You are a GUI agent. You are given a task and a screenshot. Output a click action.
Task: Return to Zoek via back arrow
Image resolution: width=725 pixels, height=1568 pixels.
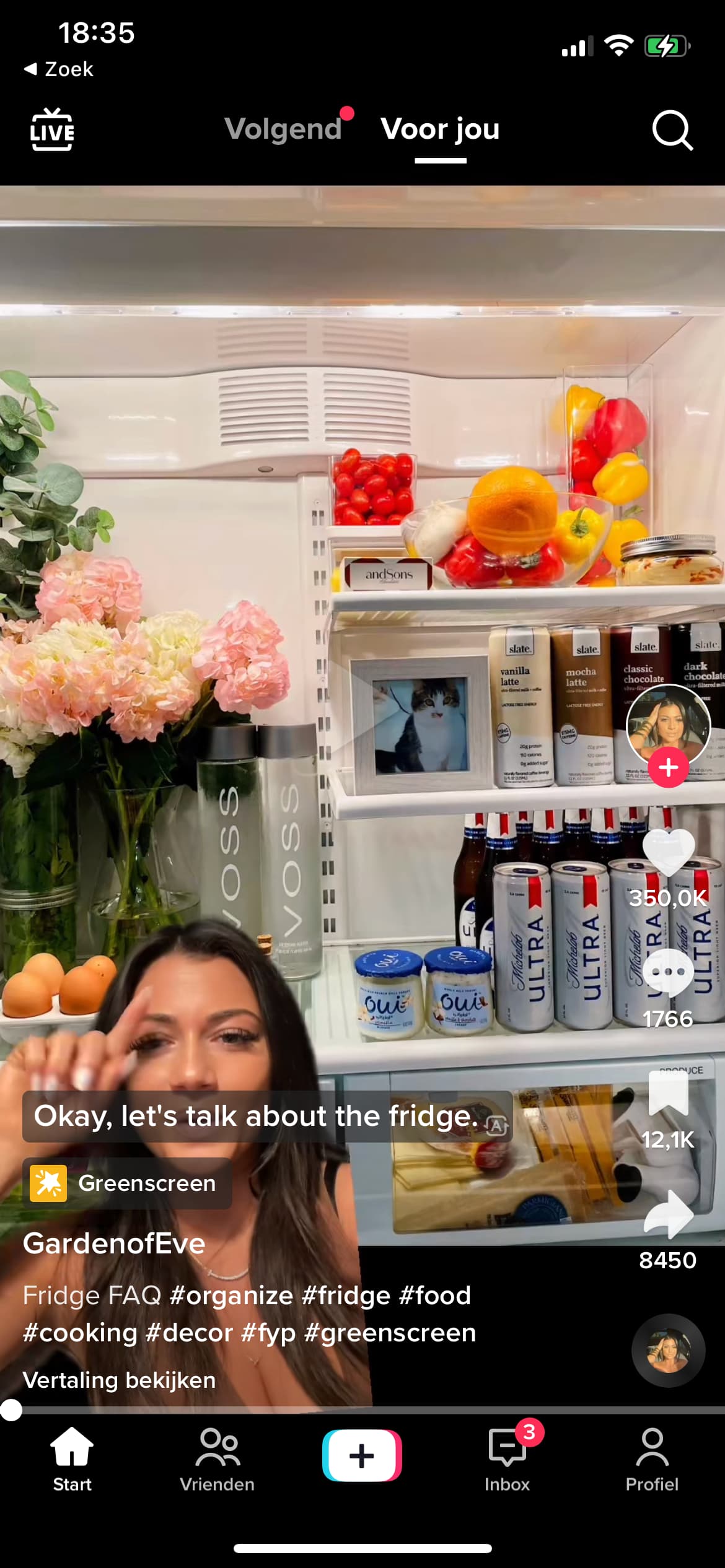click(58, 69)
